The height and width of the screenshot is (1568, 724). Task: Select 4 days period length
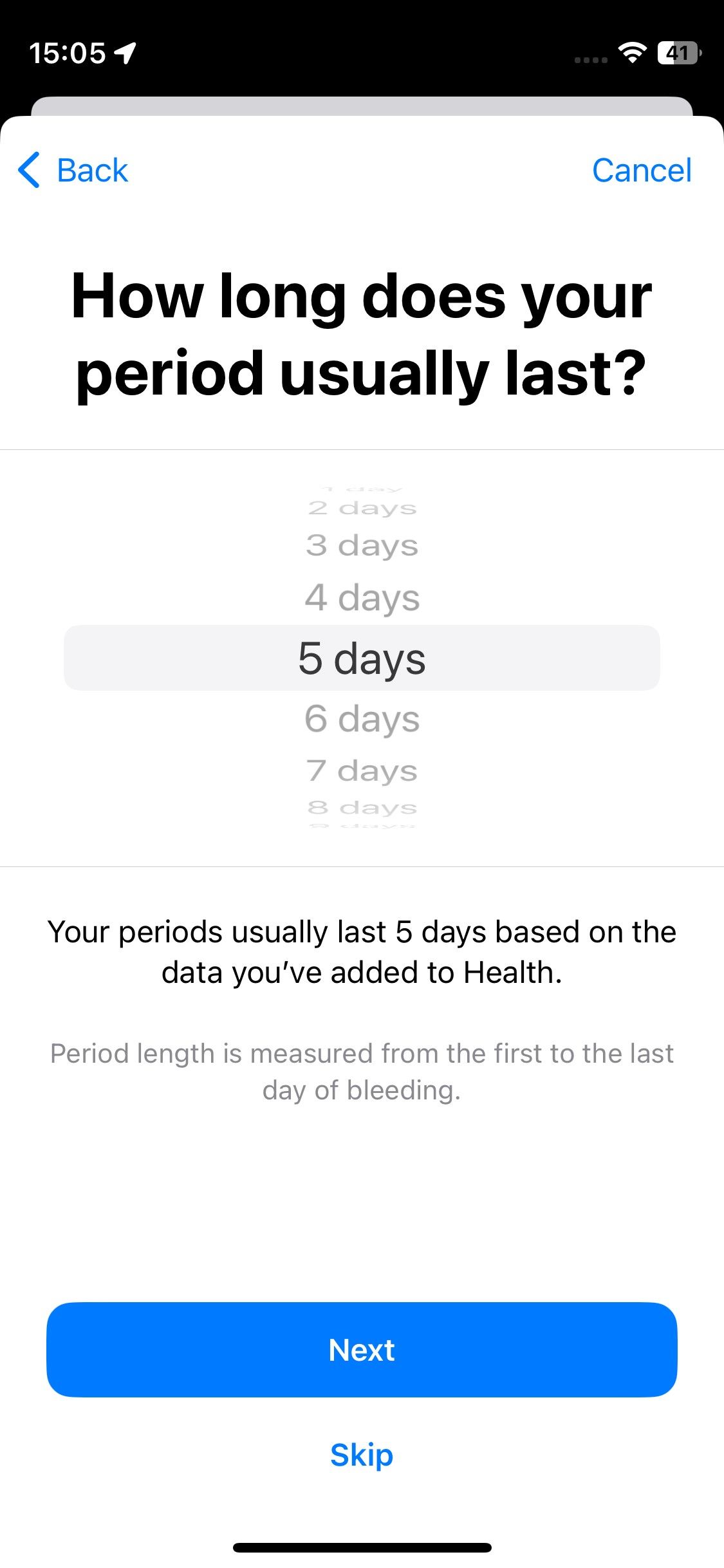point(362,597)
